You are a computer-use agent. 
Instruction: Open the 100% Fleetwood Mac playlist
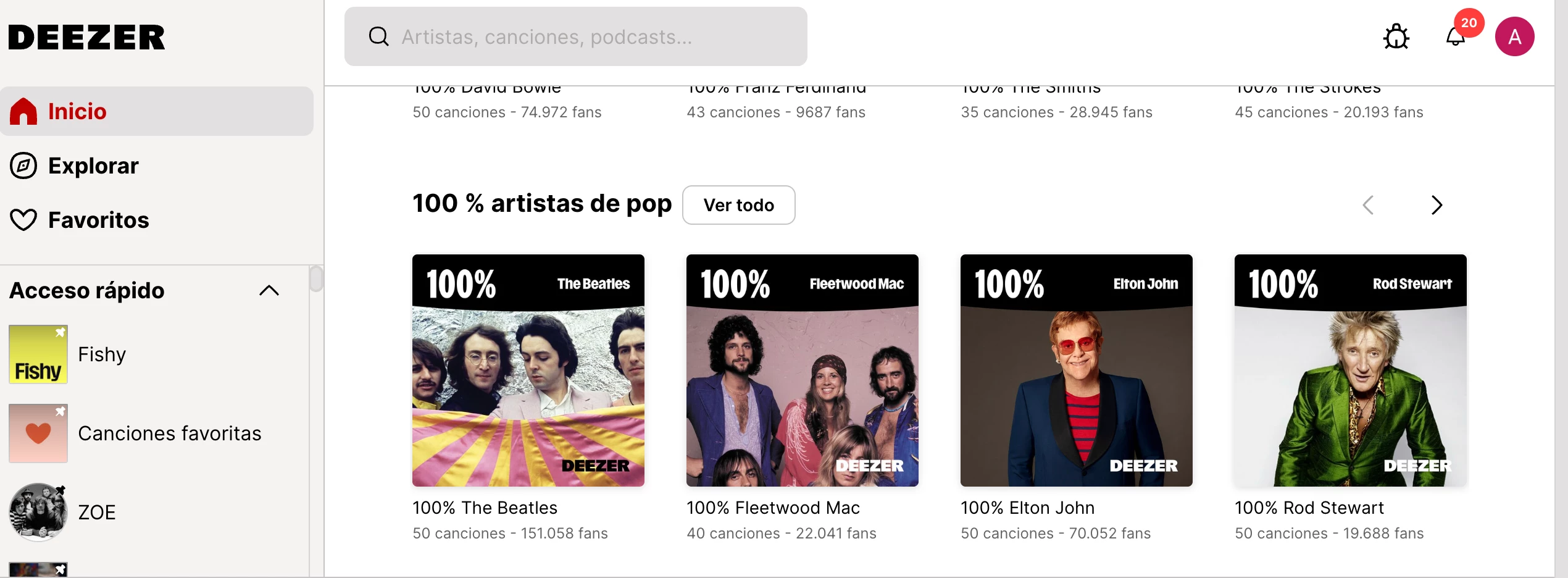tap(802, 371)
